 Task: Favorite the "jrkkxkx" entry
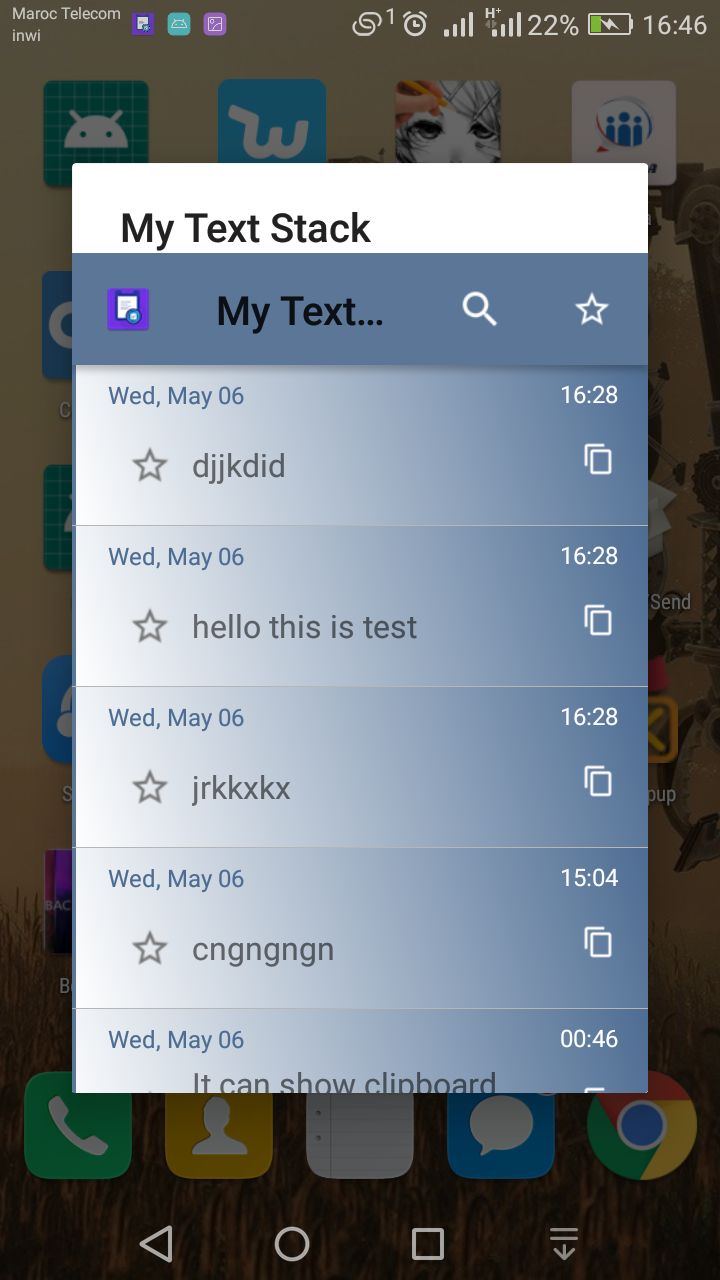pyautogui.click(x=150, y=788)
